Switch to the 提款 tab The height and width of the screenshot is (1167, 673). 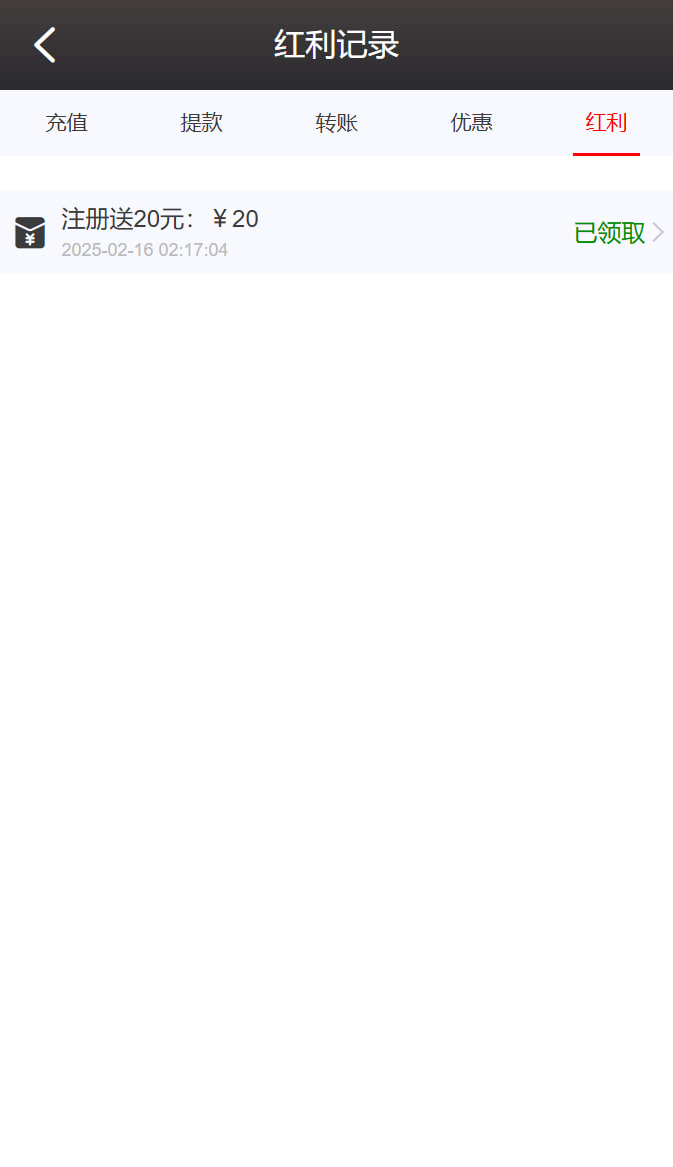(201, 123)
